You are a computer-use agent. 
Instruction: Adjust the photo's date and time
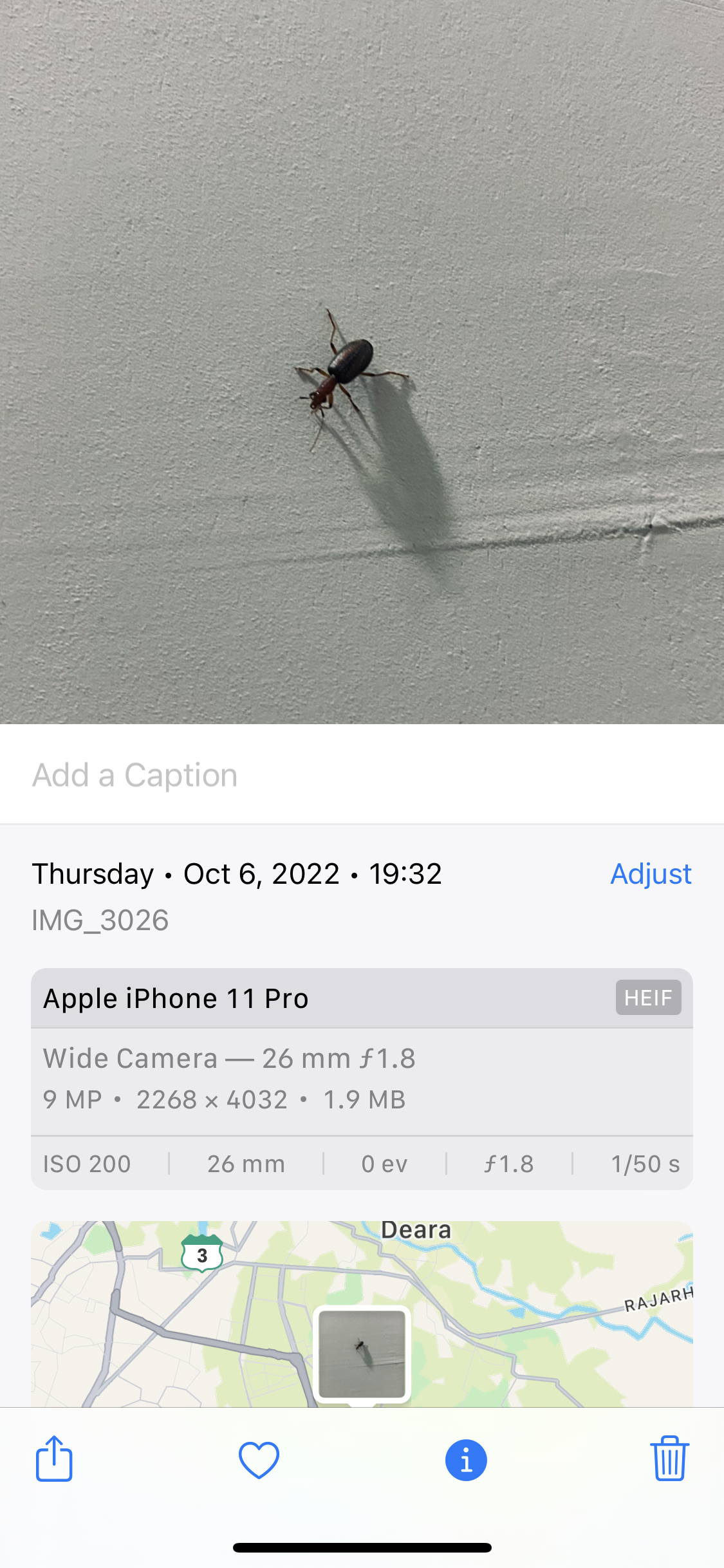tap(650, 874)
